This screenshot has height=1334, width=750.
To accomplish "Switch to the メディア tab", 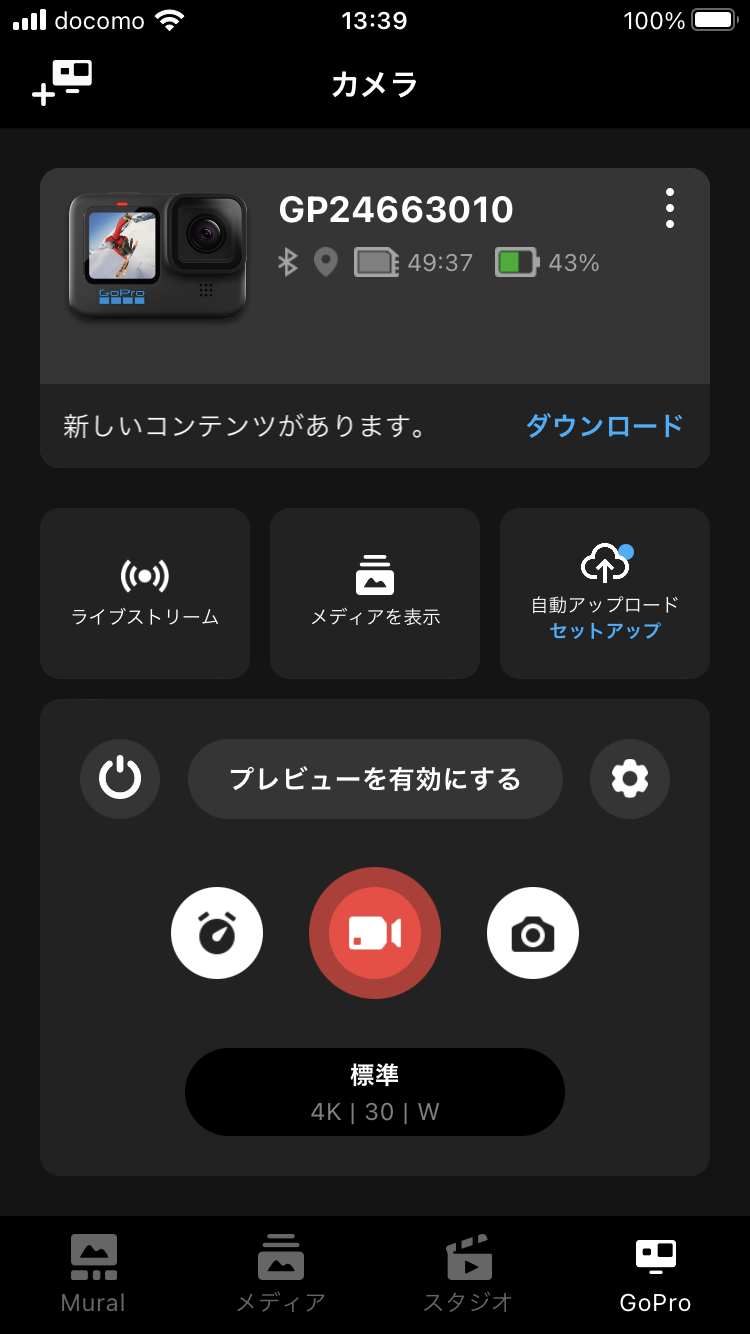I will point(281,1274).
